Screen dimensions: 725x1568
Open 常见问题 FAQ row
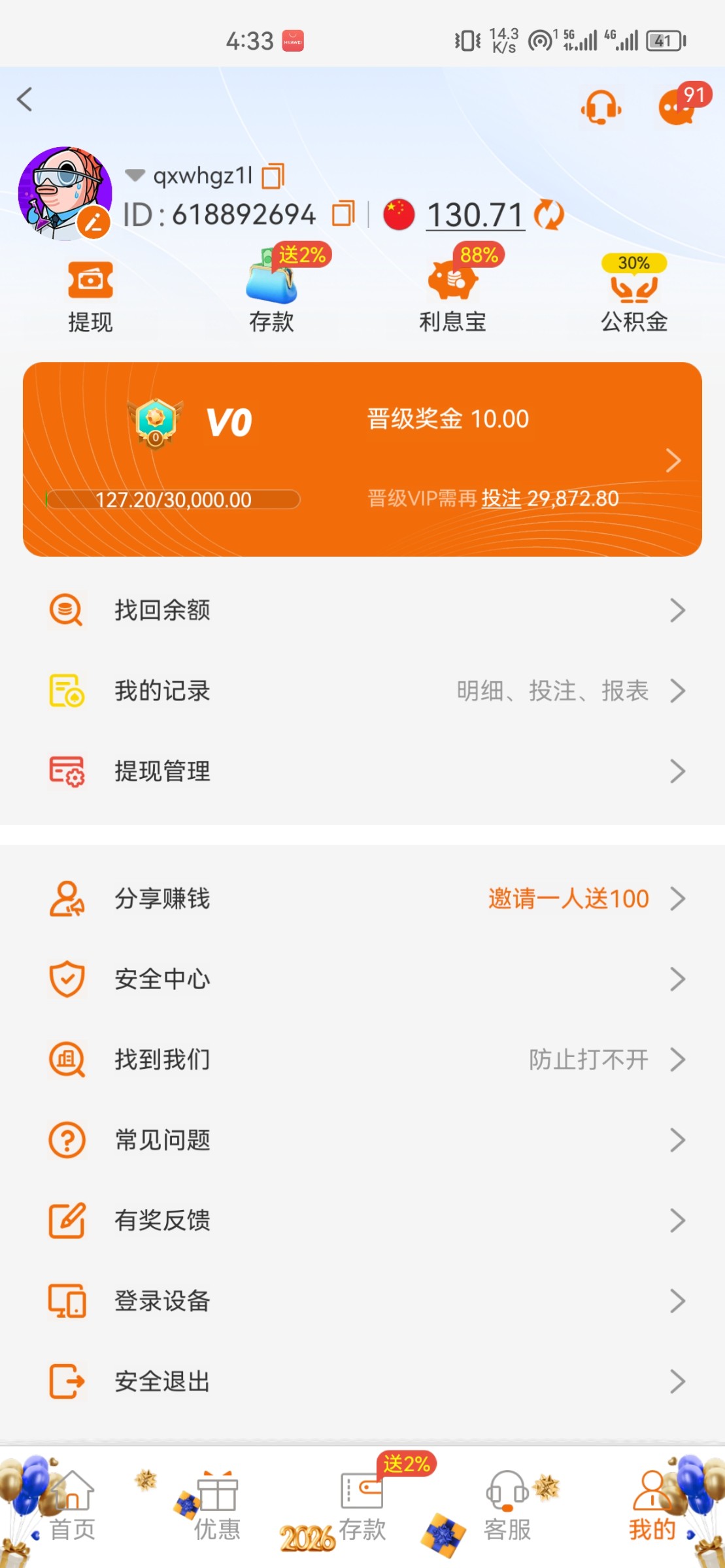tap(362, 1140)
